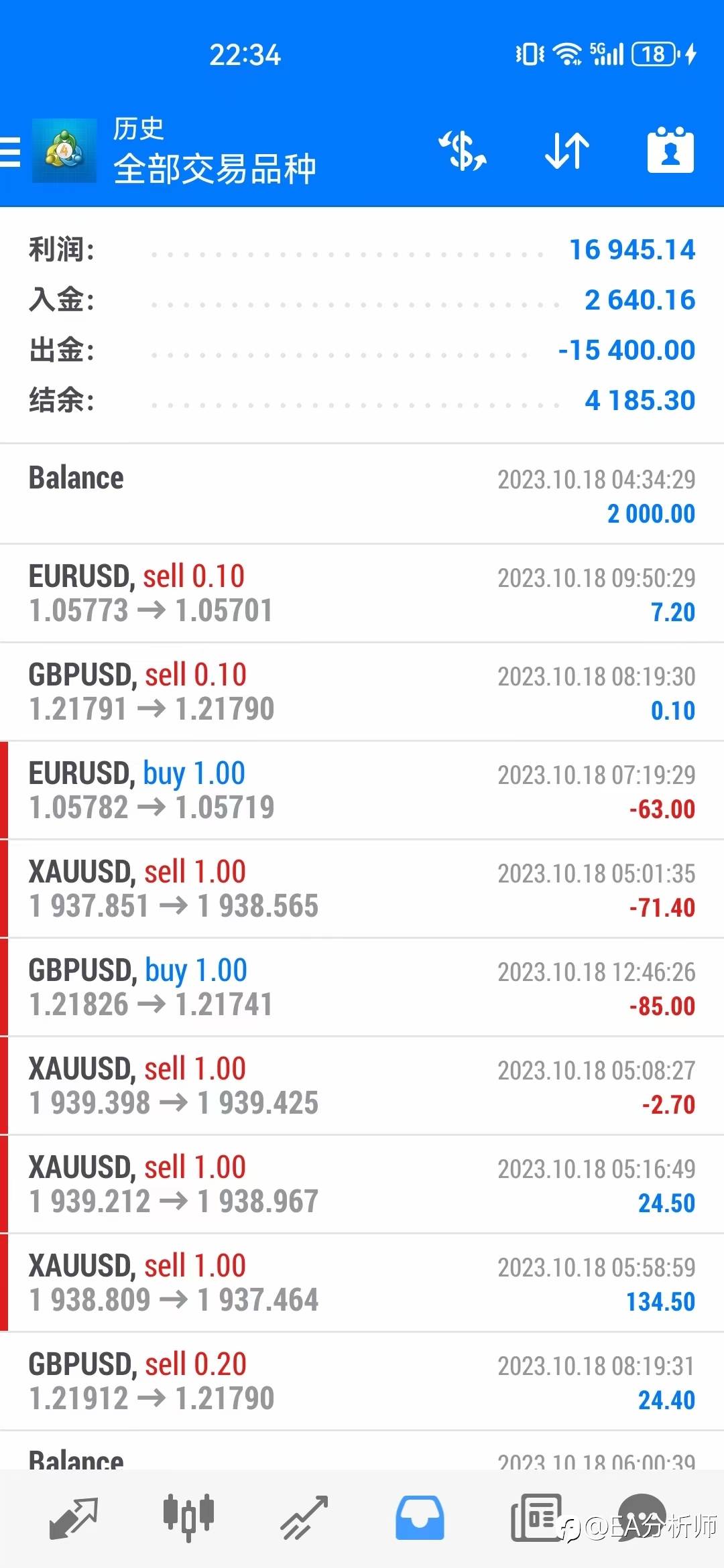Image resolution: width=724 pixels, height=1568 pixels.
Task: Open the calendar period picker
Action: (x=670, y=149)
